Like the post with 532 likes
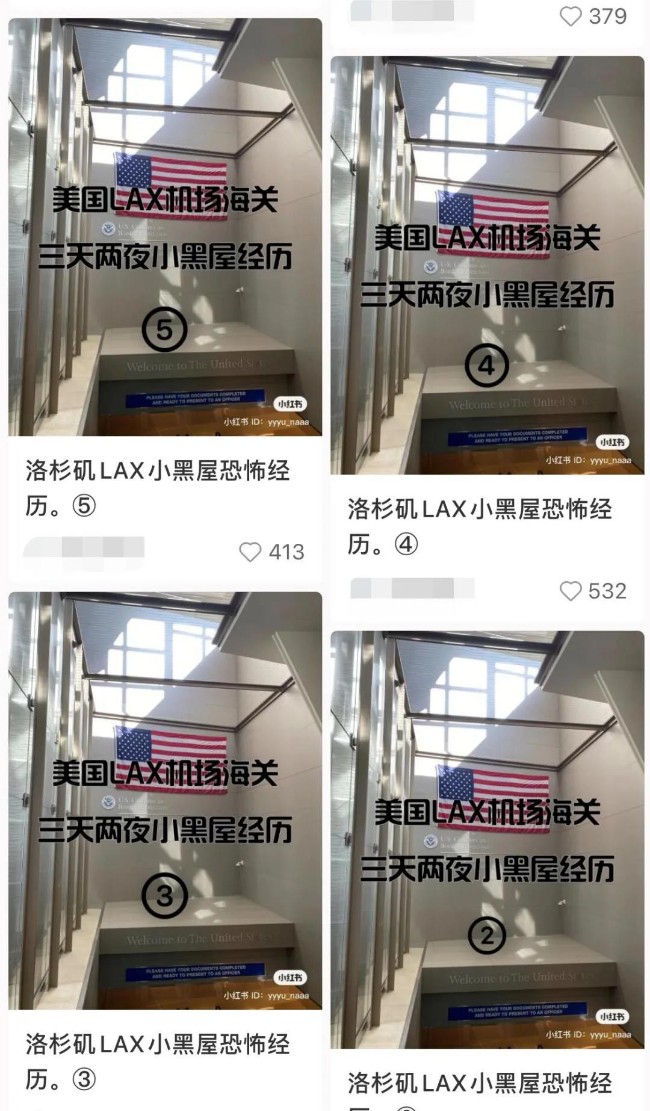Image resolution: width=650 pixels, height=1111 pixels. coord(571,591)
